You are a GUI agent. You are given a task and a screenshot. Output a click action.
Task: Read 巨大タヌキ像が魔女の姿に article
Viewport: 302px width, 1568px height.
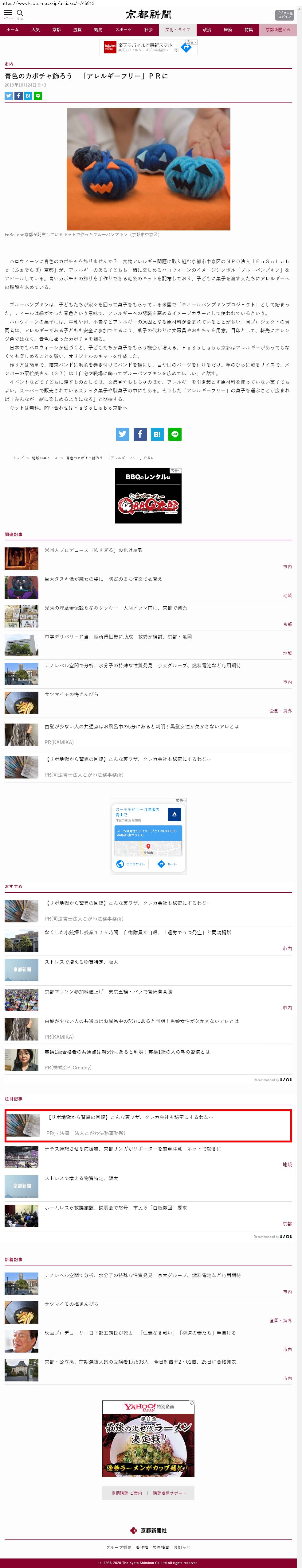[x=104, y=579]
